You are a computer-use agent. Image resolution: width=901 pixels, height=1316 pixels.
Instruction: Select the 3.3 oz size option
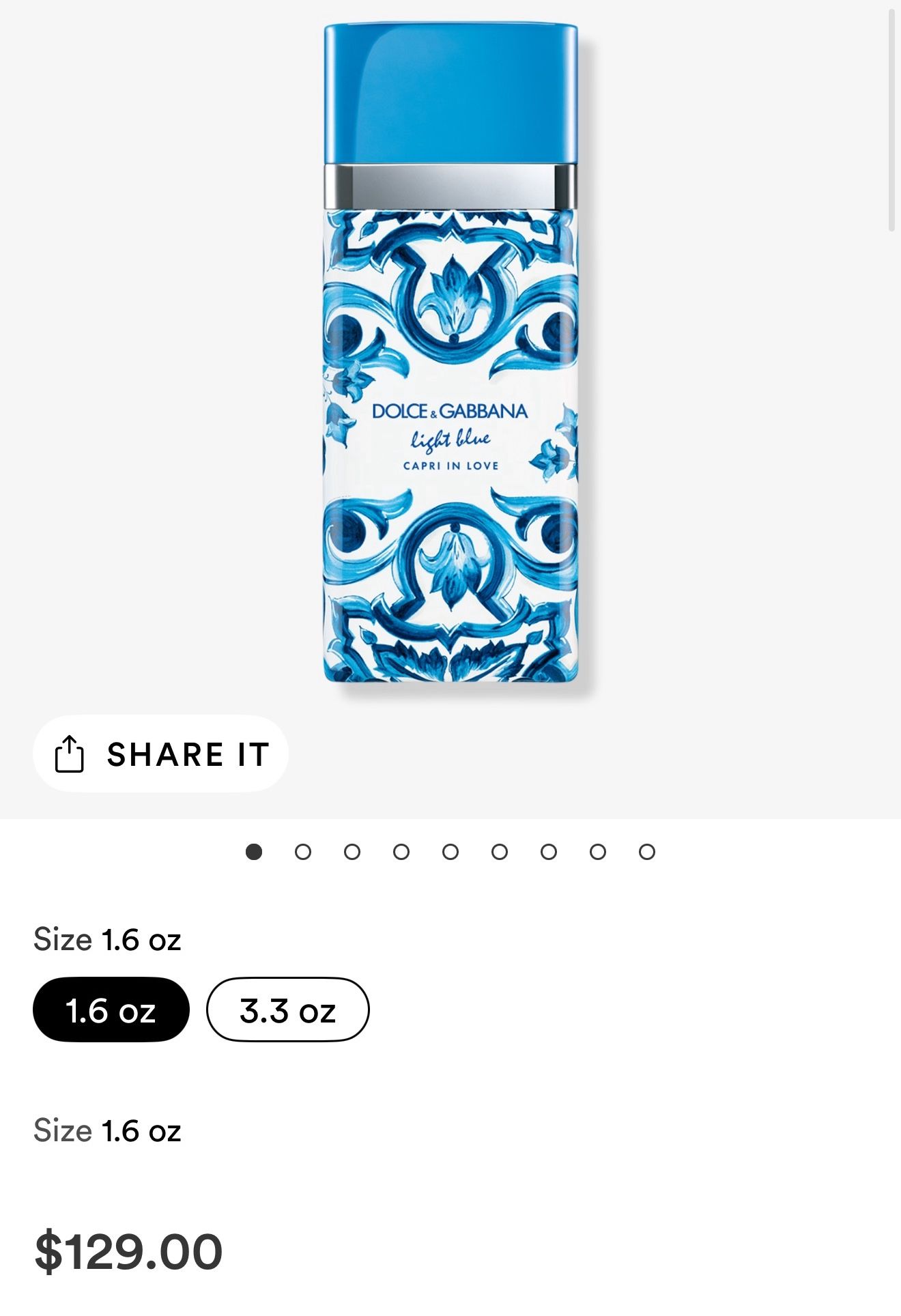(x=287, y=1010)
